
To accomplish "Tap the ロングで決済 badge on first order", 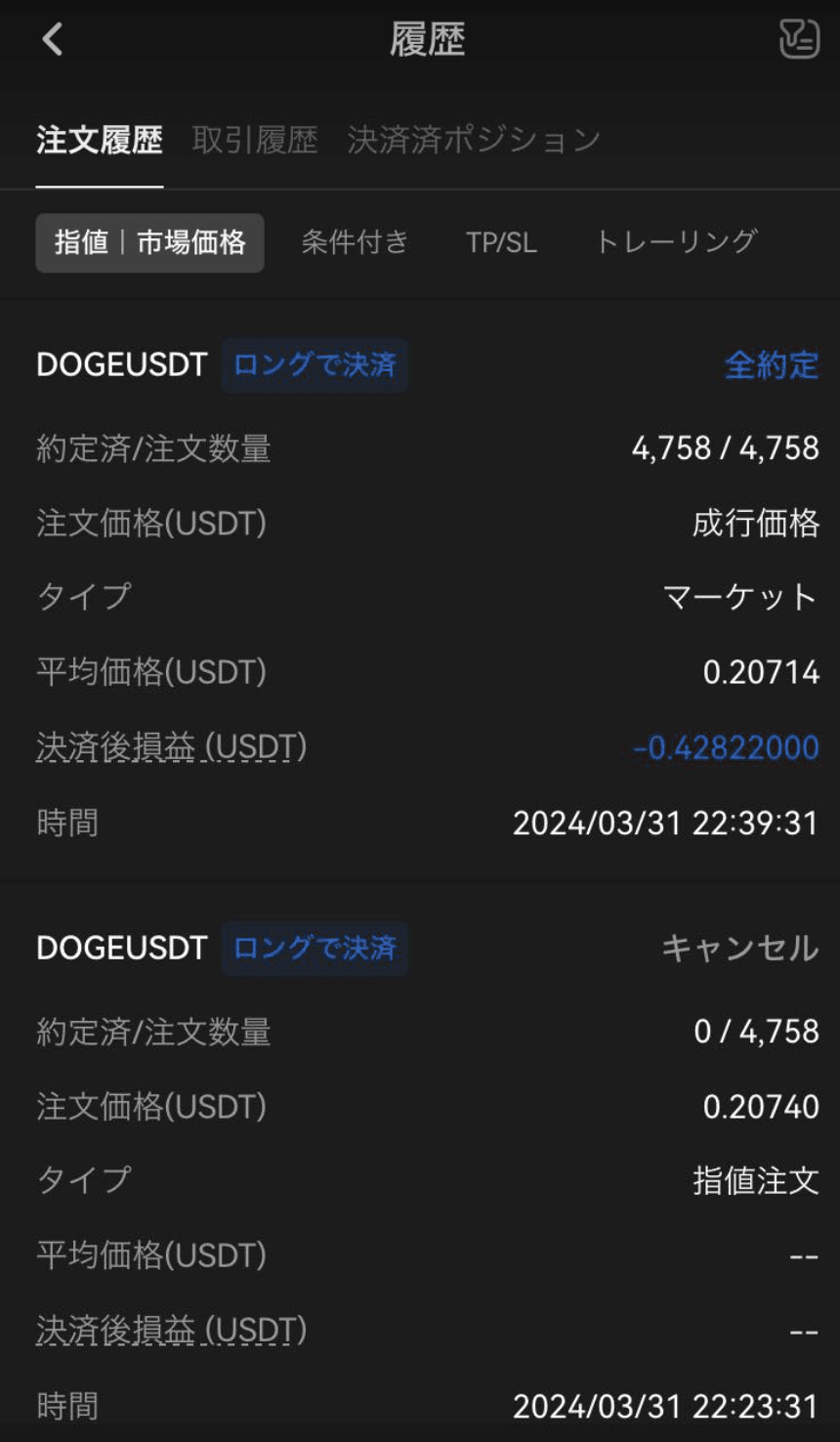I will pos(315,363).
